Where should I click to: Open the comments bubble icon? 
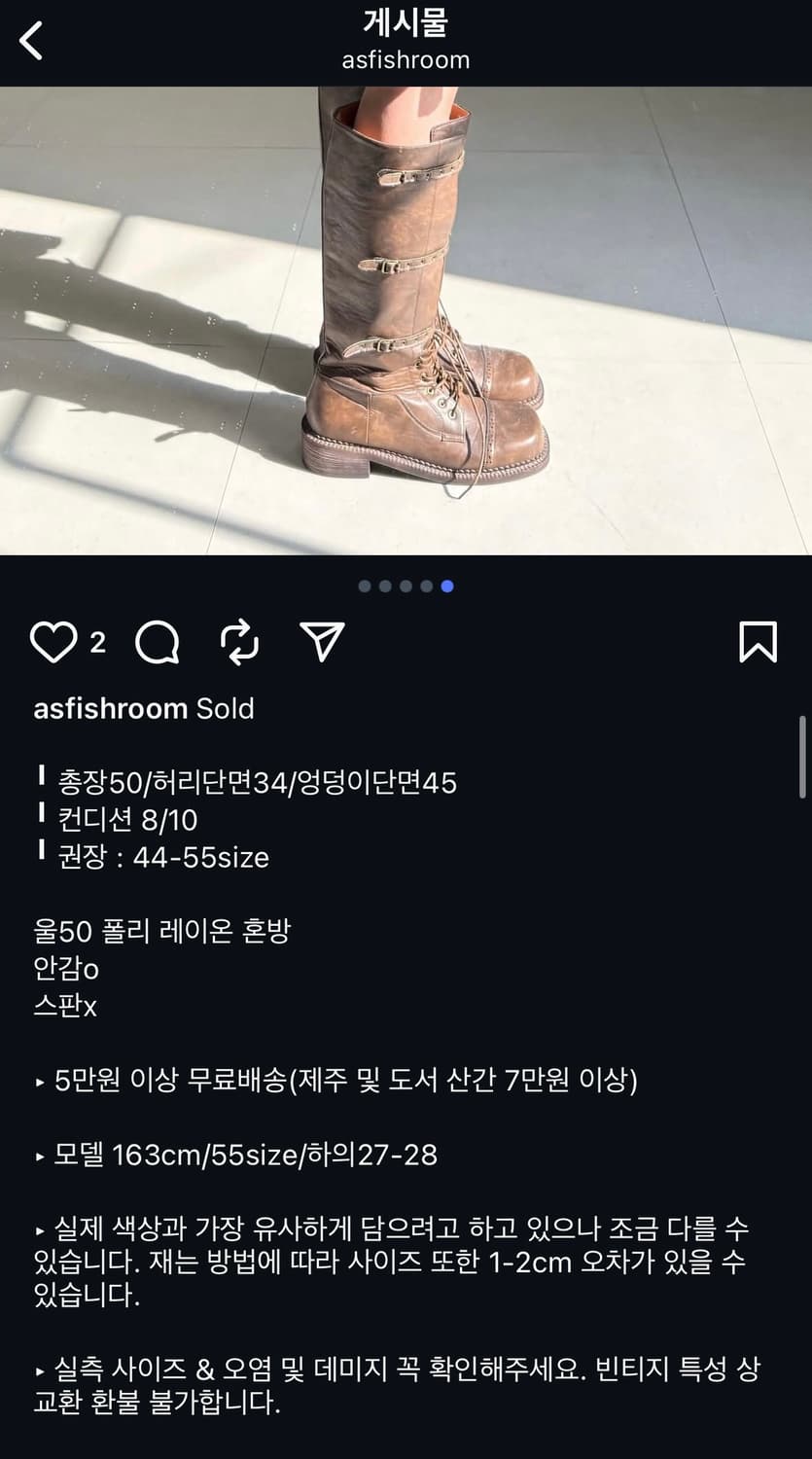tap(159, 641)
